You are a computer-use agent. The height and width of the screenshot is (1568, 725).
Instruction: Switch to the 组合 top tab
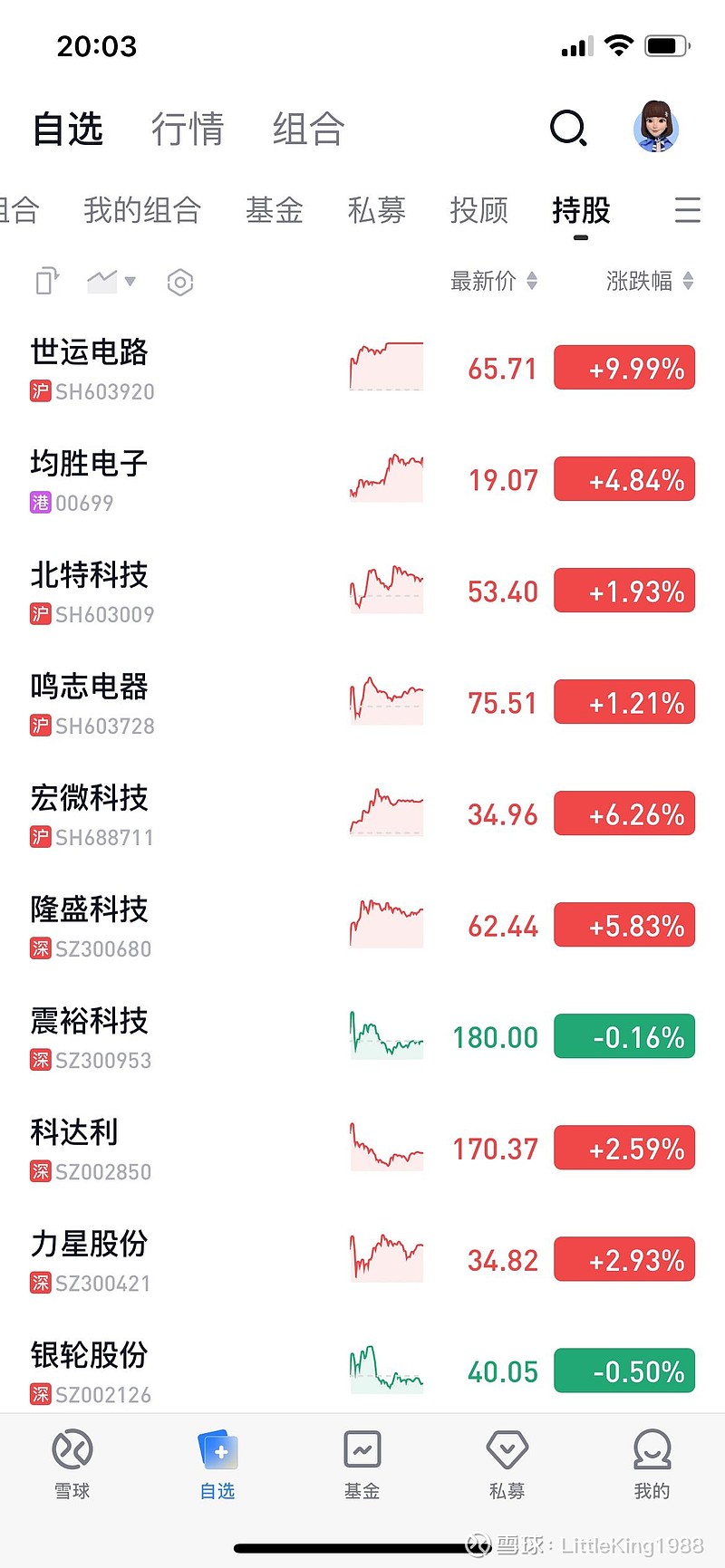308,129
